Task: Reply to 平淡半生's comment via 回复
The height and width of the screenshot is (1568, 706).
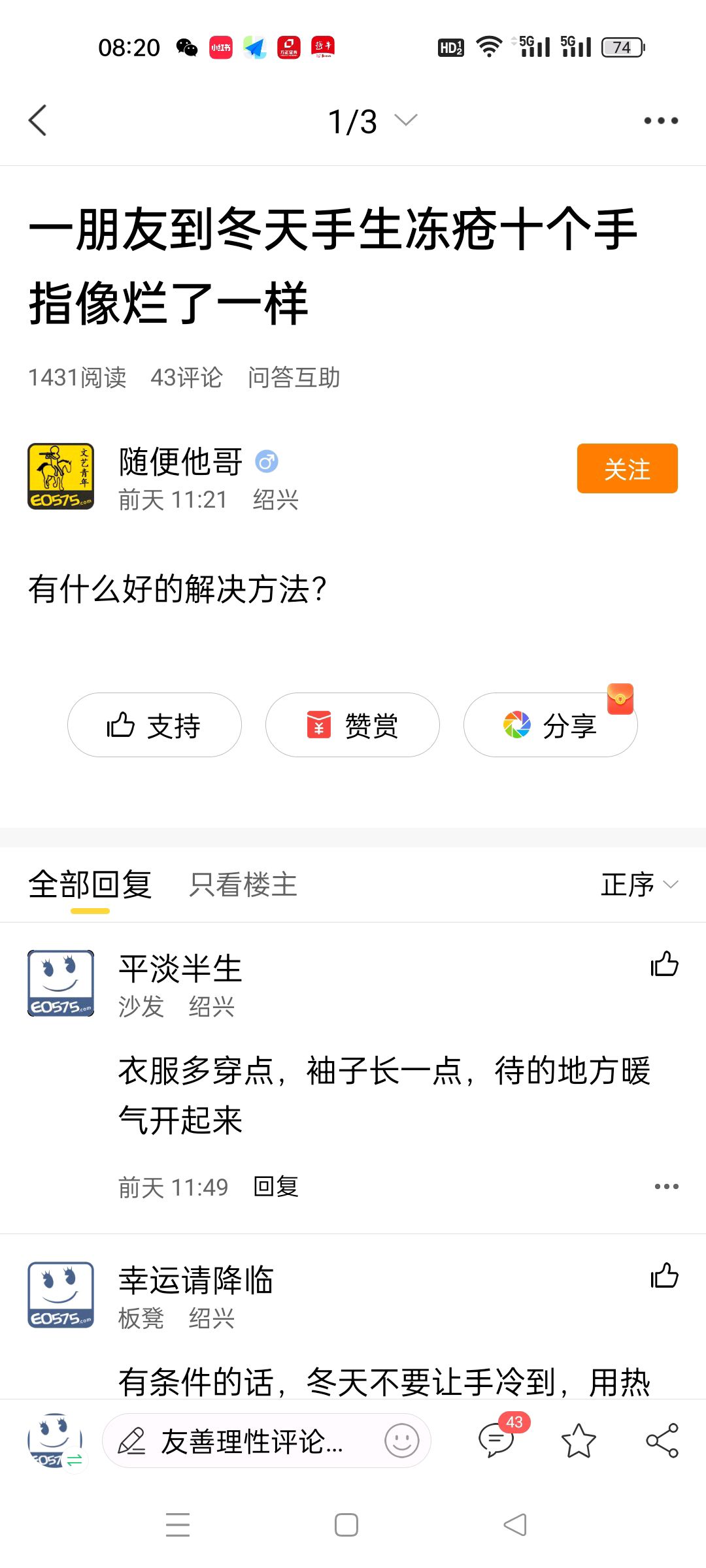Action: coord(276,1186)
